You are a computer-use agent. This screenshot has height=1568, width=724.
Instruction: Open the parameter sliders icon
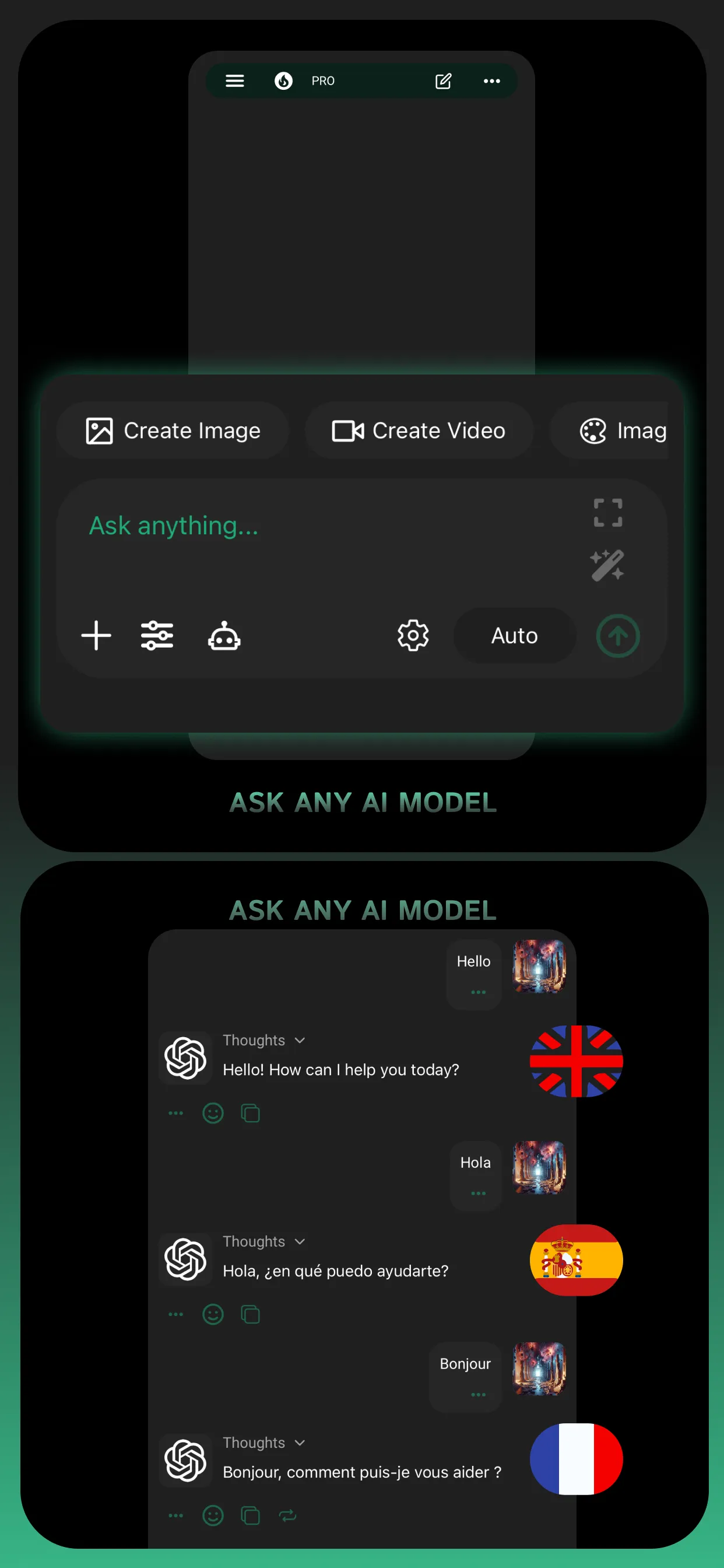pyautogui.click(x=157, y=635)
